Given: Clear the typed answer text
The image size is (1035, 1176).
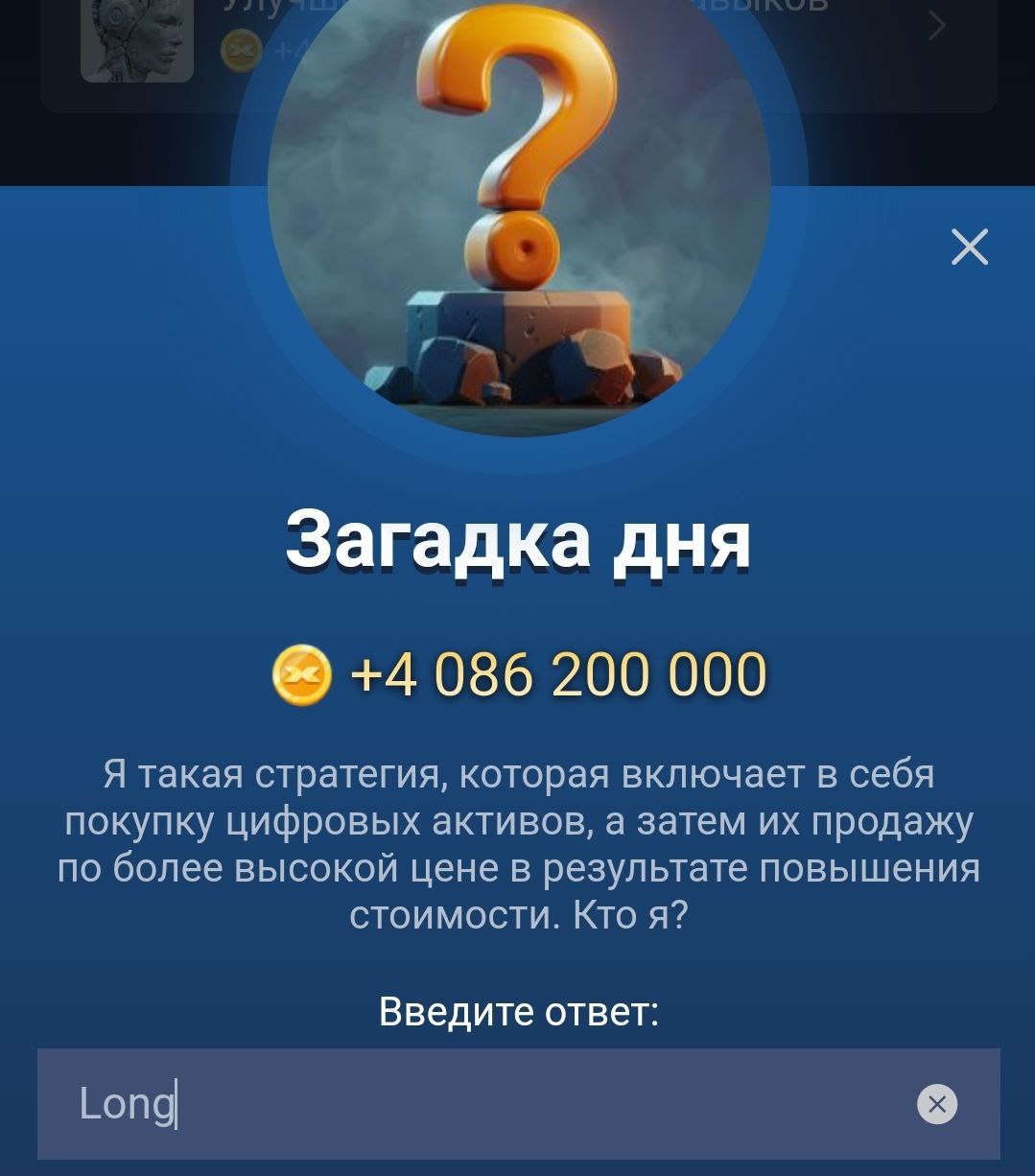Looking at the screenshot, I should (x=937, y=1104).
